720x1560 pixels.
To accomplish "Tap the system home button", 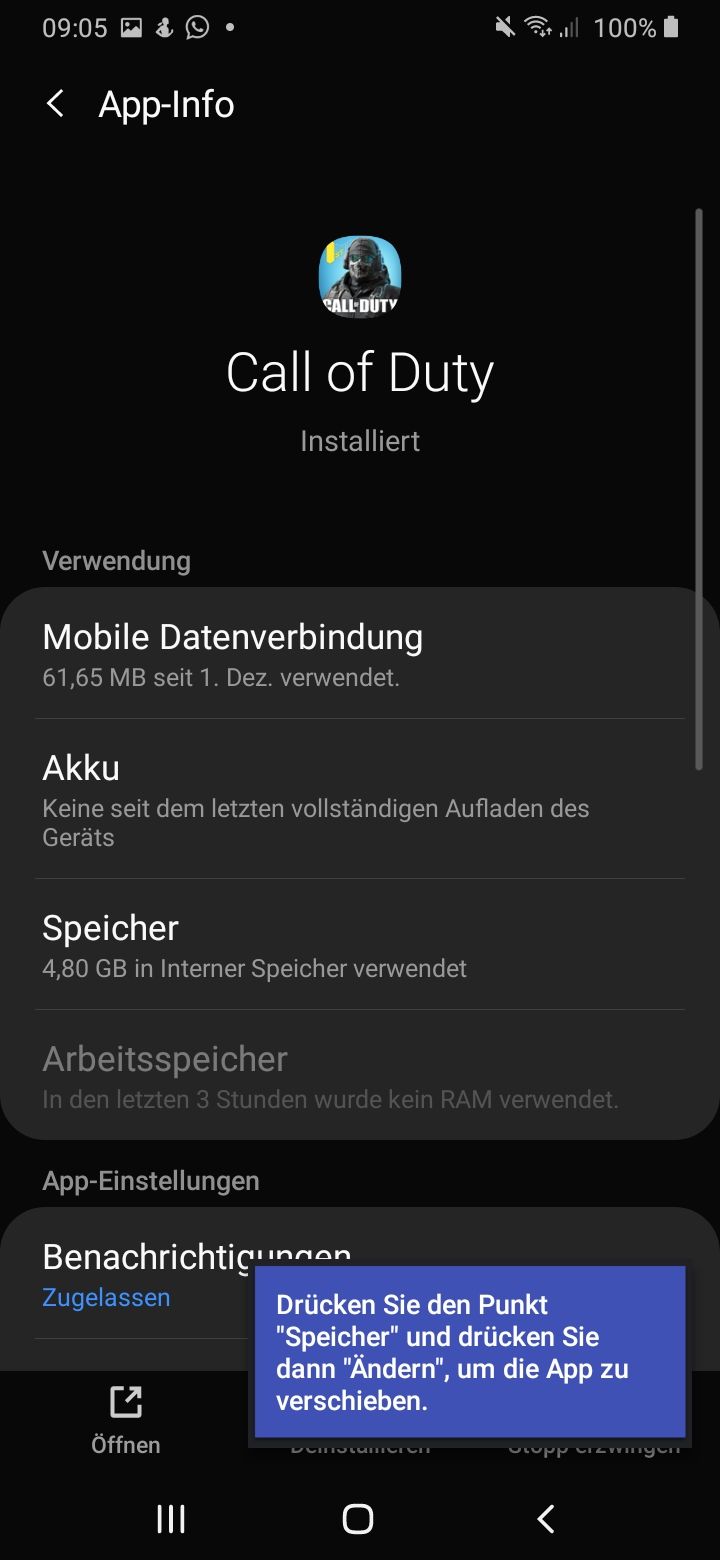I will [358, 1519].
